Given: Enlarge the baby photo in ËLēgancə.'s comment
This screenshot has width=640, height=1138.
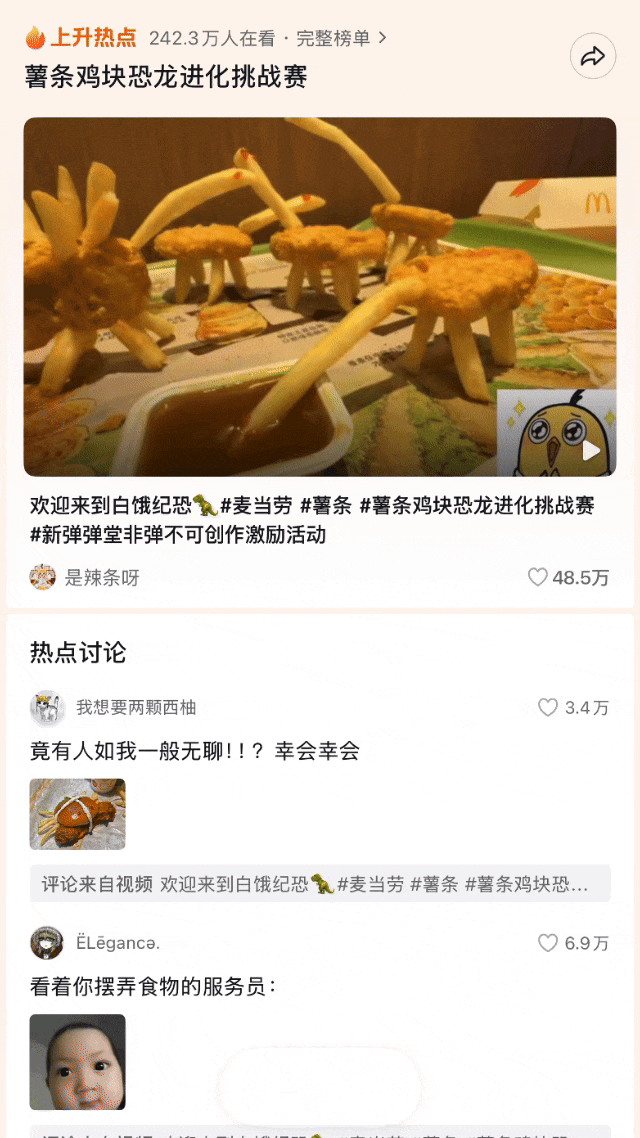Looking at the screenshot, I should pyautogui.click(x=78, y=1061).
